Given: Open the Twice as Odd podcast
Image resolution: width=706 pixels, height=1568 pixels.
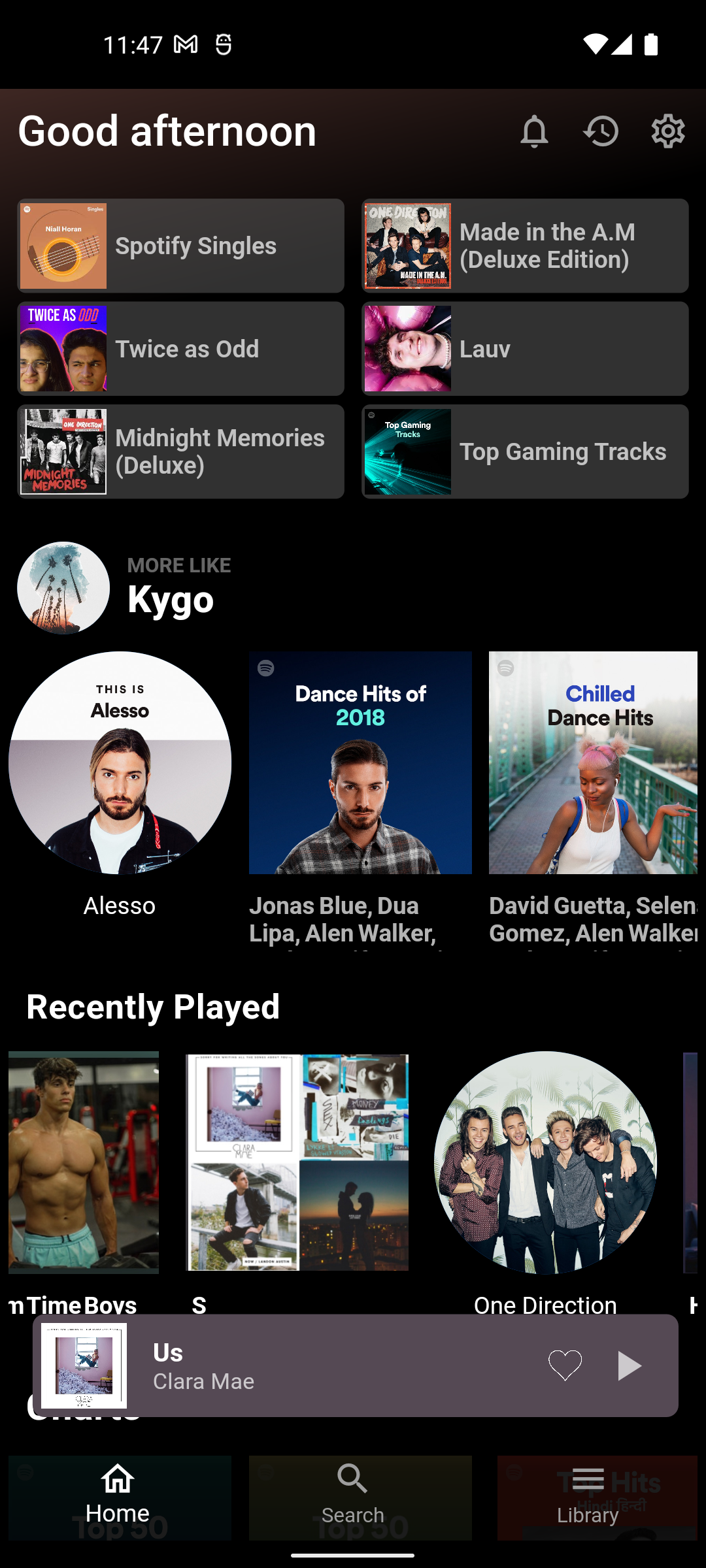Looking at the screenshot, I should pos(180,348).
